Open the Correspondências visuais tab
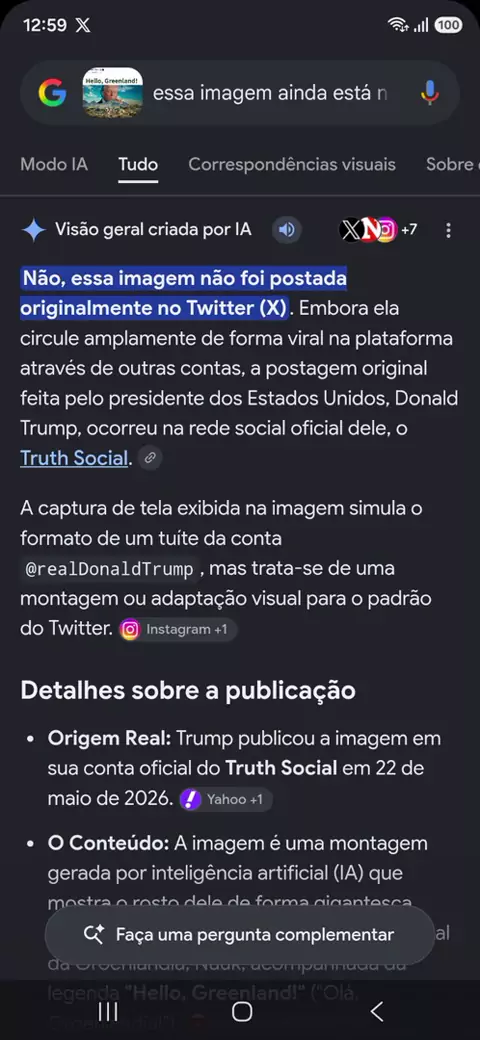This screenshot has width=480, height=1040. [292, 164]
